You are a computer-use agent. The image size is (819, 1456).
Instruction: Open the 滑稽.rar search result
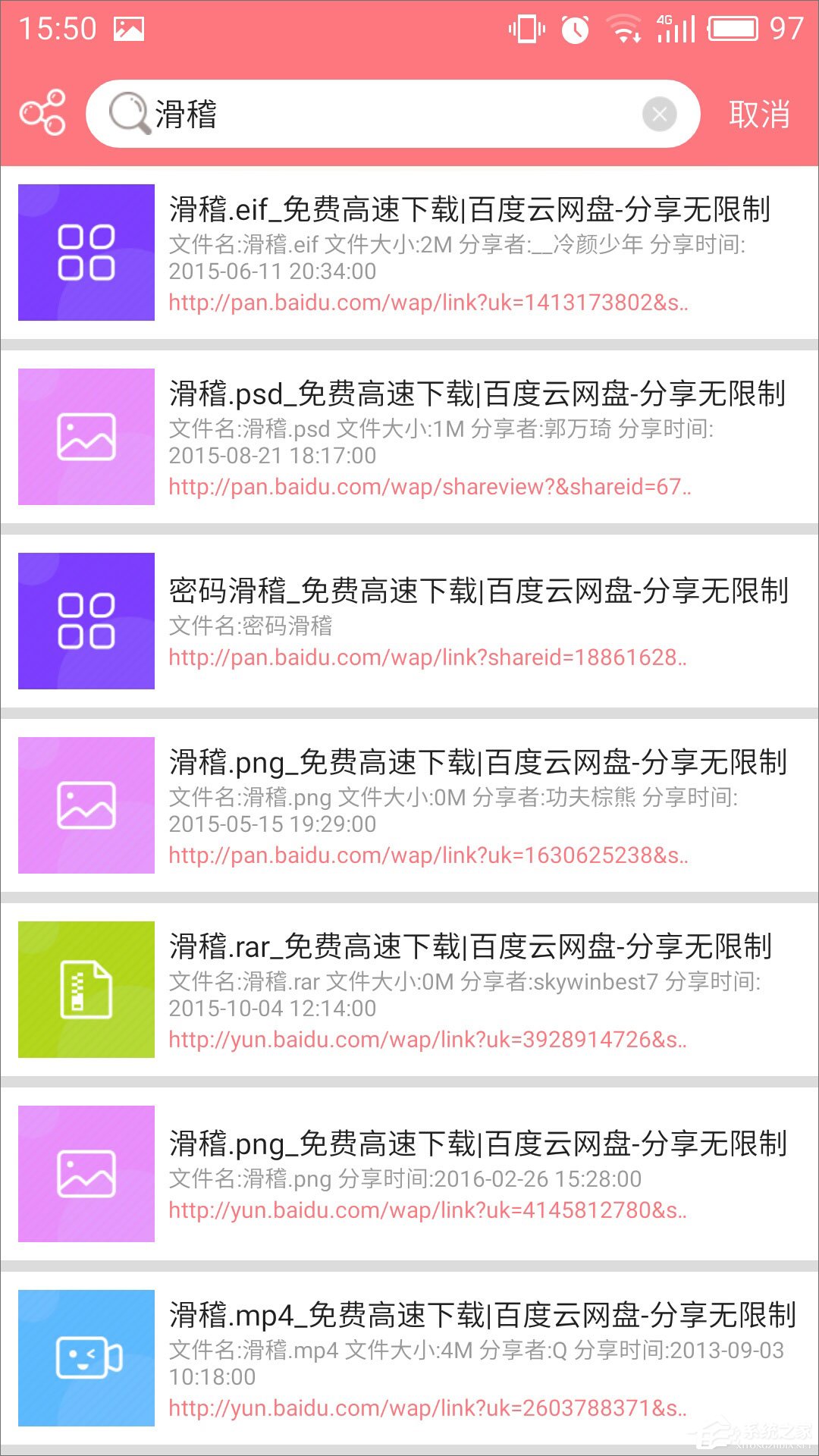tap(470, 947)
